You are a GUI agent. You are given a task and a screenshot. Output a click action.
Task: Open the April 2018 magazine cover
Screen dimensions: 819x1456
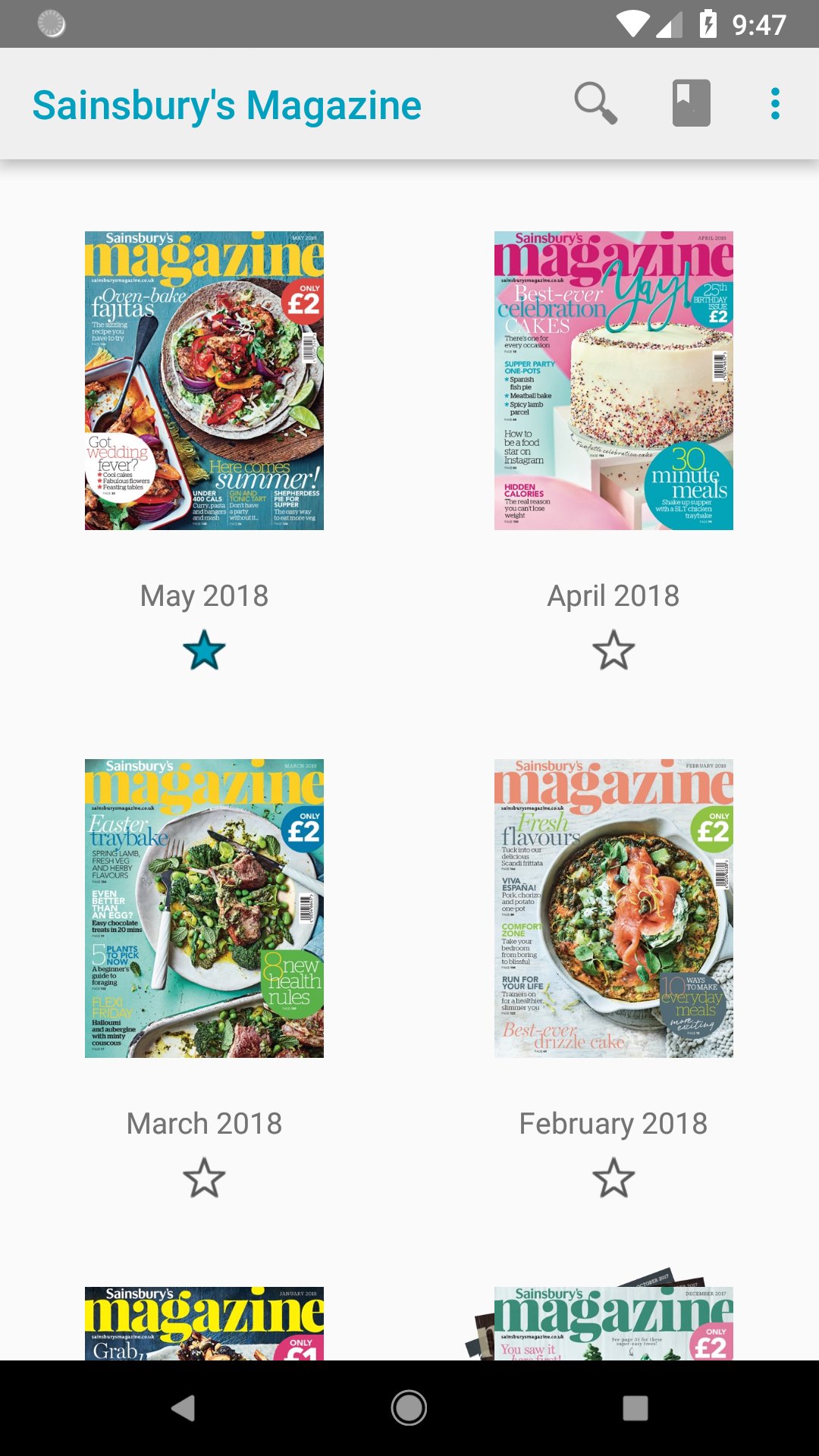point(613,380)
